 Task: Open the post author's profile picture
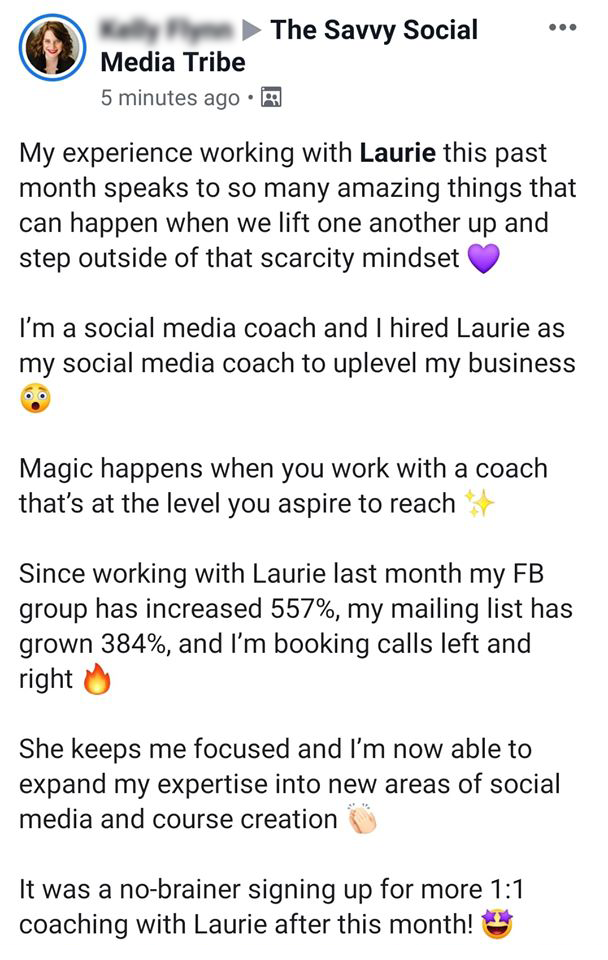[52, 48]
